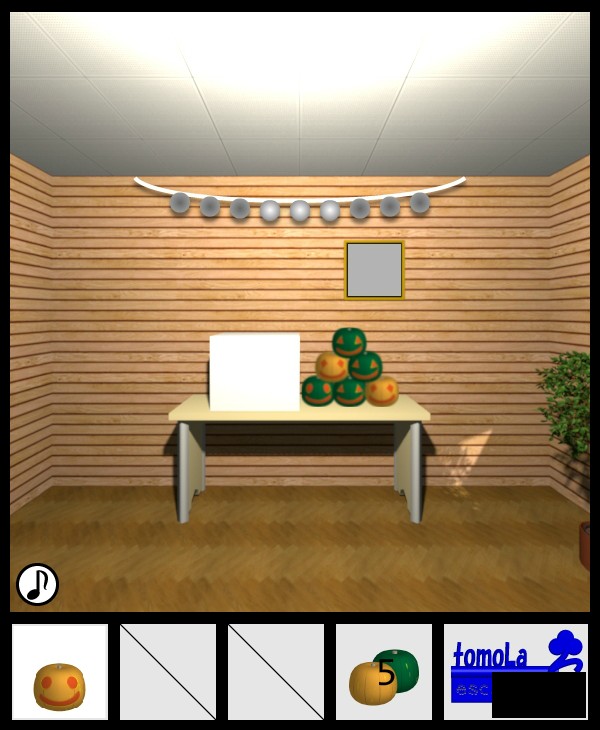Look at the gold-framed picture on wall
This screenshot has height=730, width=600.
pyautogui.click(x=374, y=270)
